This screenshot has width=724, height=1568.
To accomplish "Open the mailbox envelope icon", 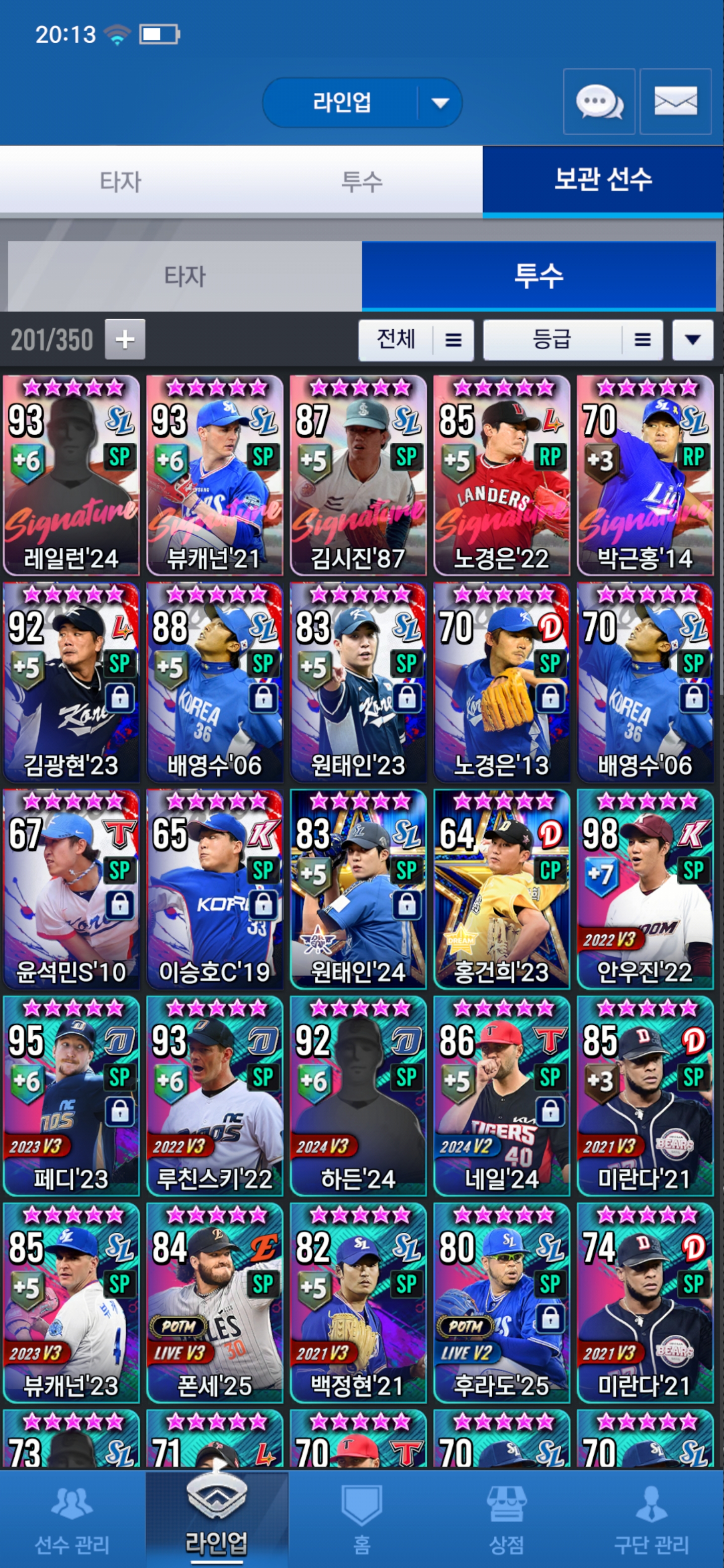I will click(x=675, y=102).
